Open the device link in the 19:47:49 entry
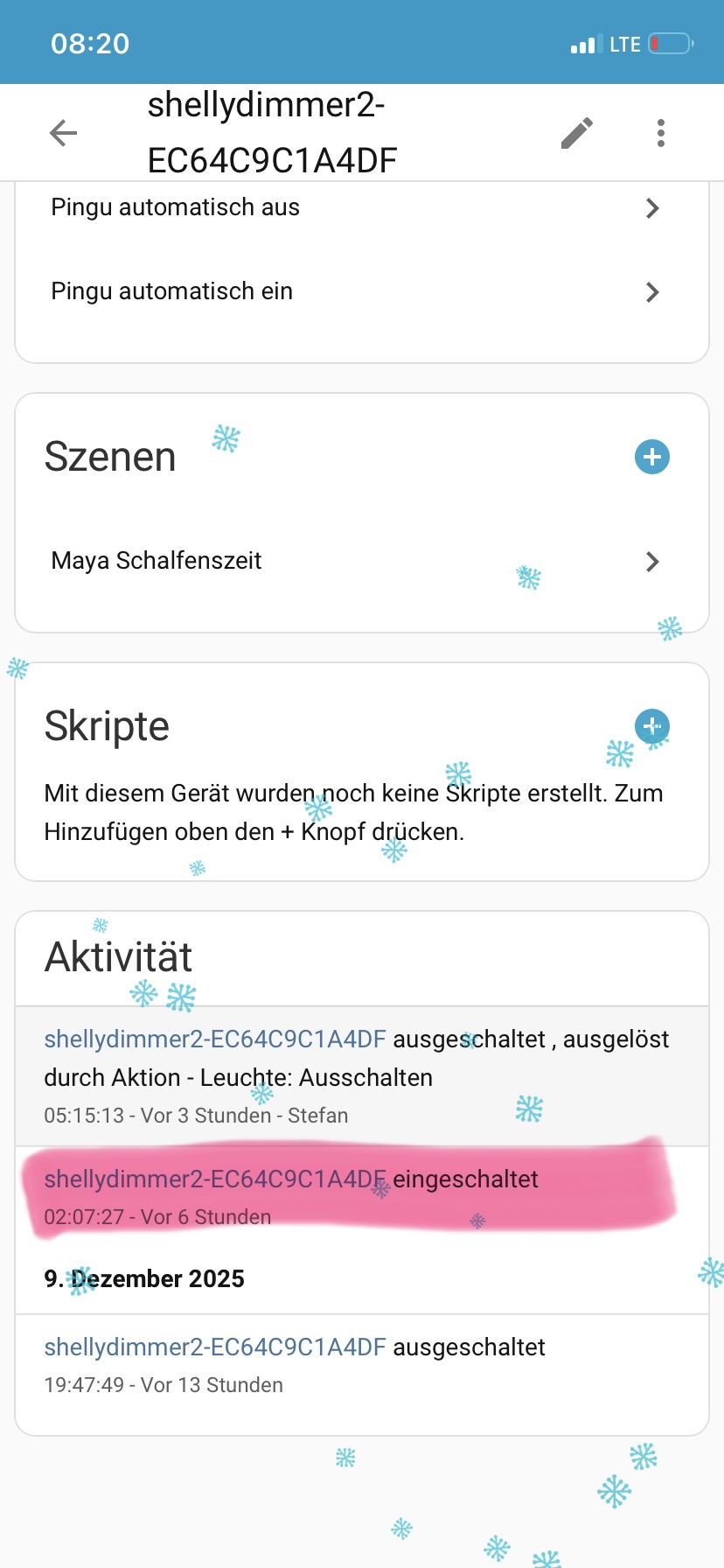724x1568 pixels. pos(215,1347)
